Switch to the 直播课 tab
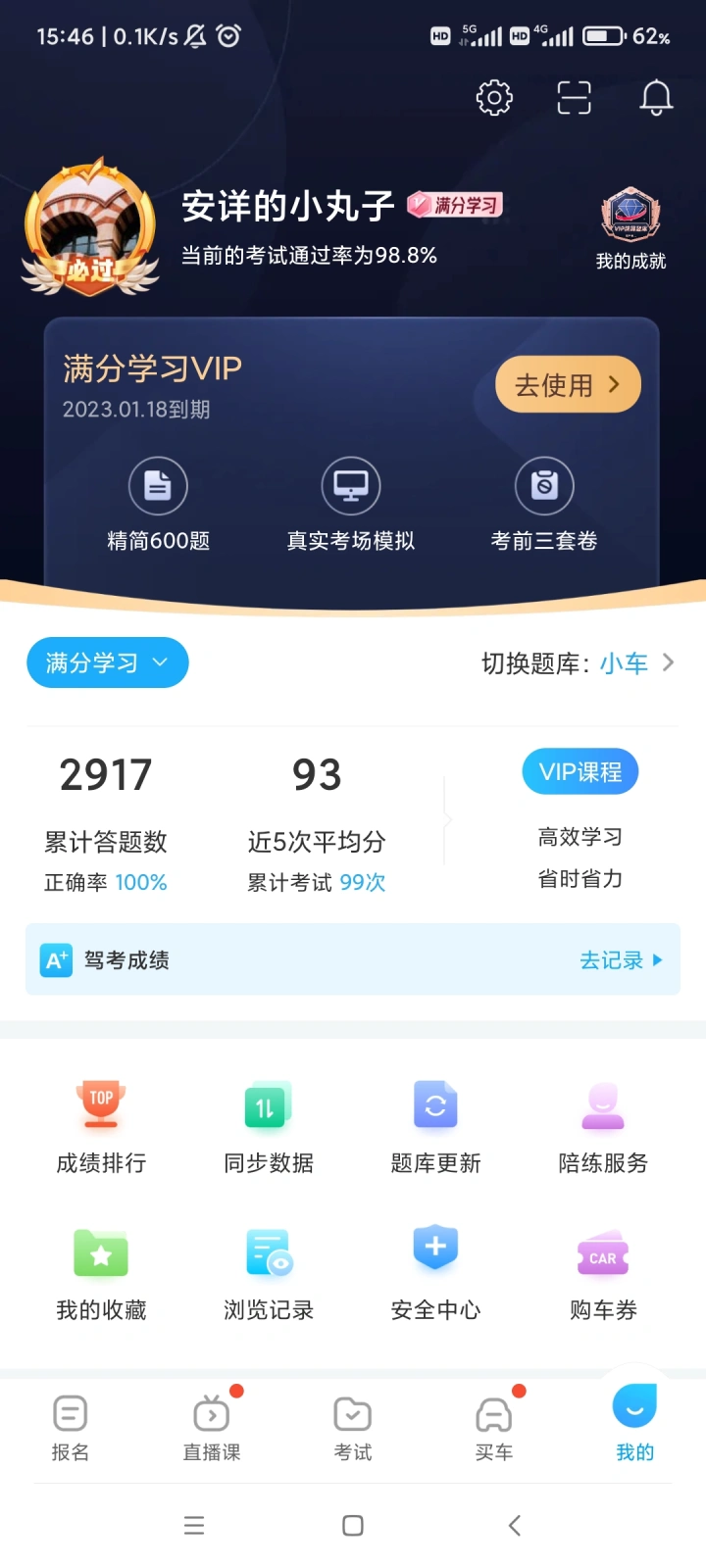The image size is (706, 1568). coord(212,1427)
